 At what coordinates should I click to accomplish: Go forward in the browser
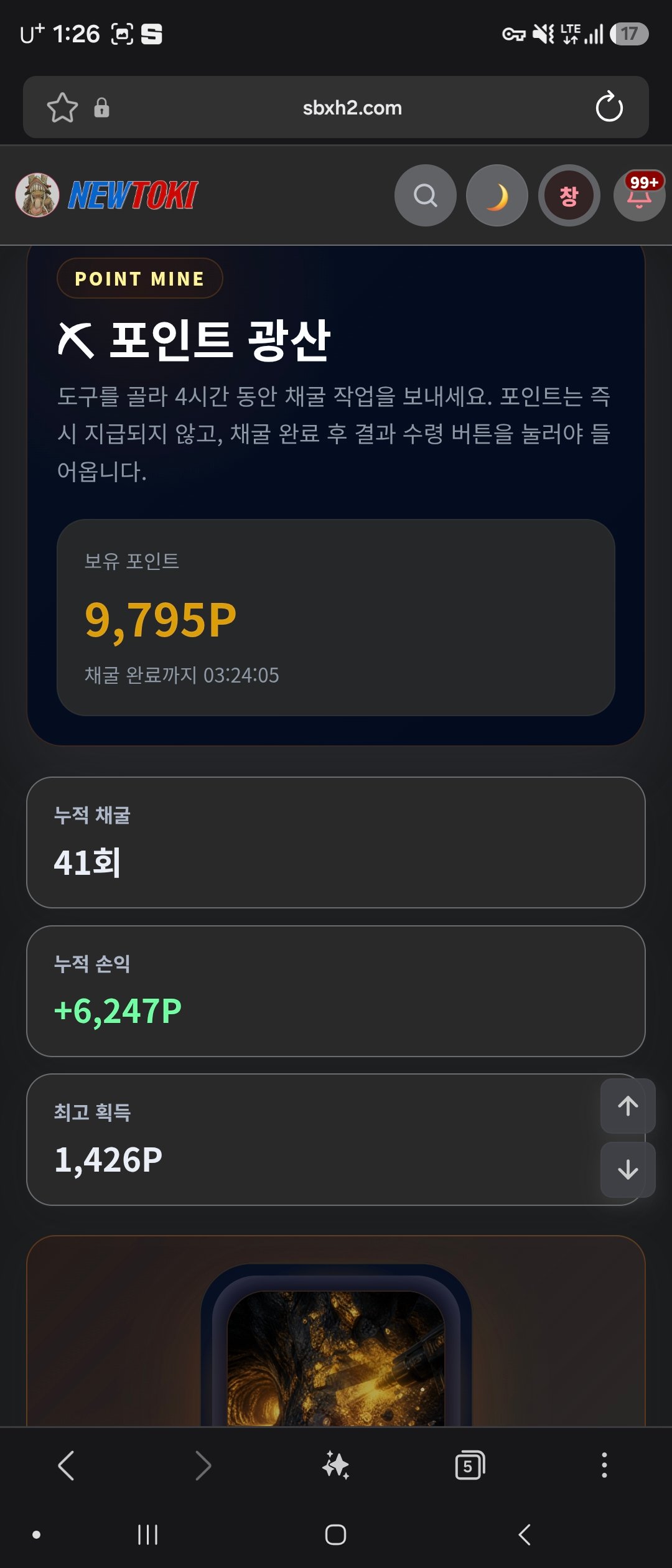click(x=203, y=1465)
